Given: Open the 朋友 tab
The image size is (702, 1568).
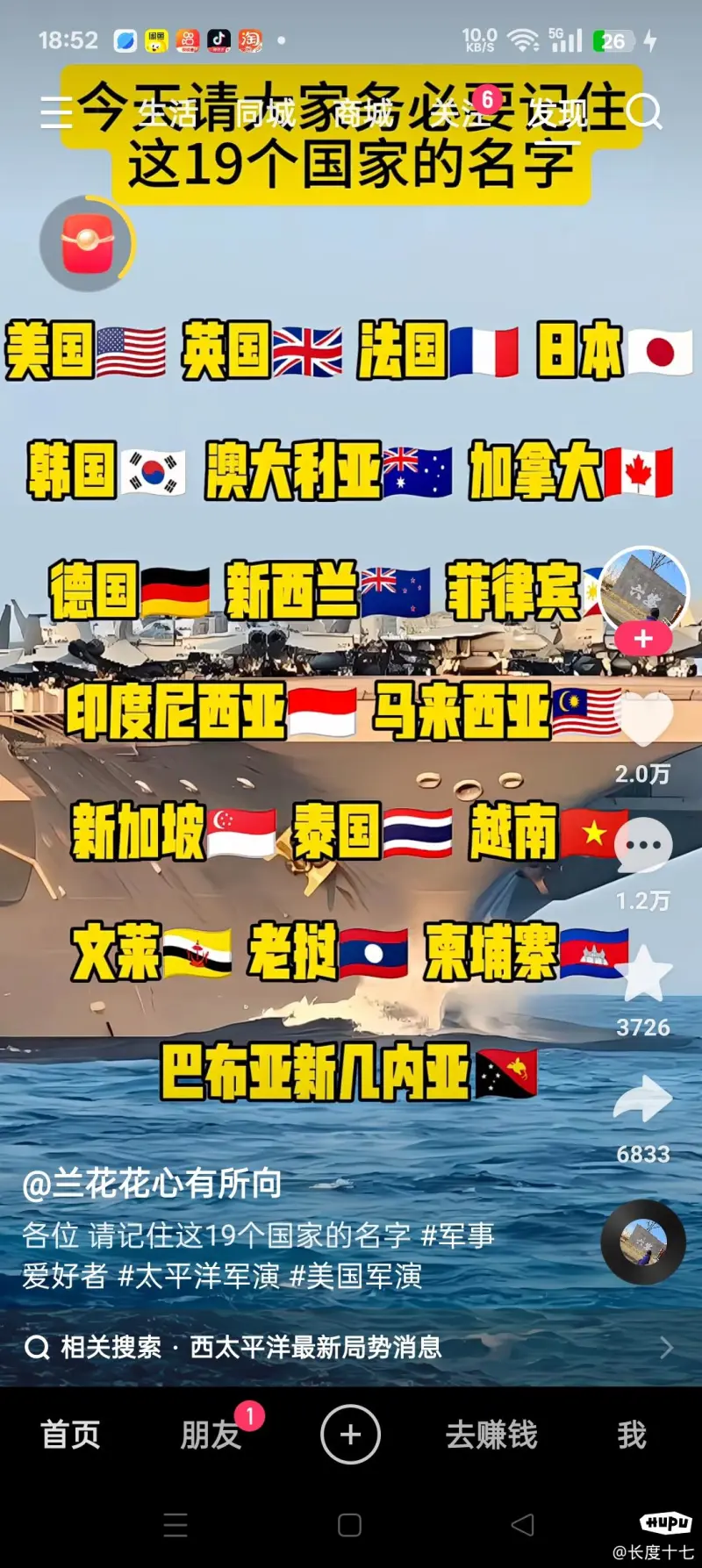Looking at the screenshot, I should [x=211, y=1436].
